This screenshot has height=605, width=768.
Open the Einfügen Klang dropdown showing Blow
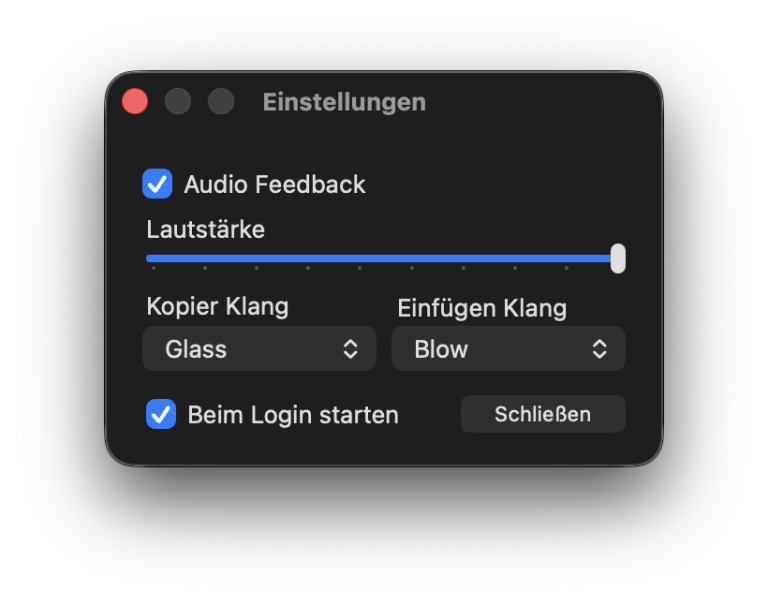pos(508,349)
